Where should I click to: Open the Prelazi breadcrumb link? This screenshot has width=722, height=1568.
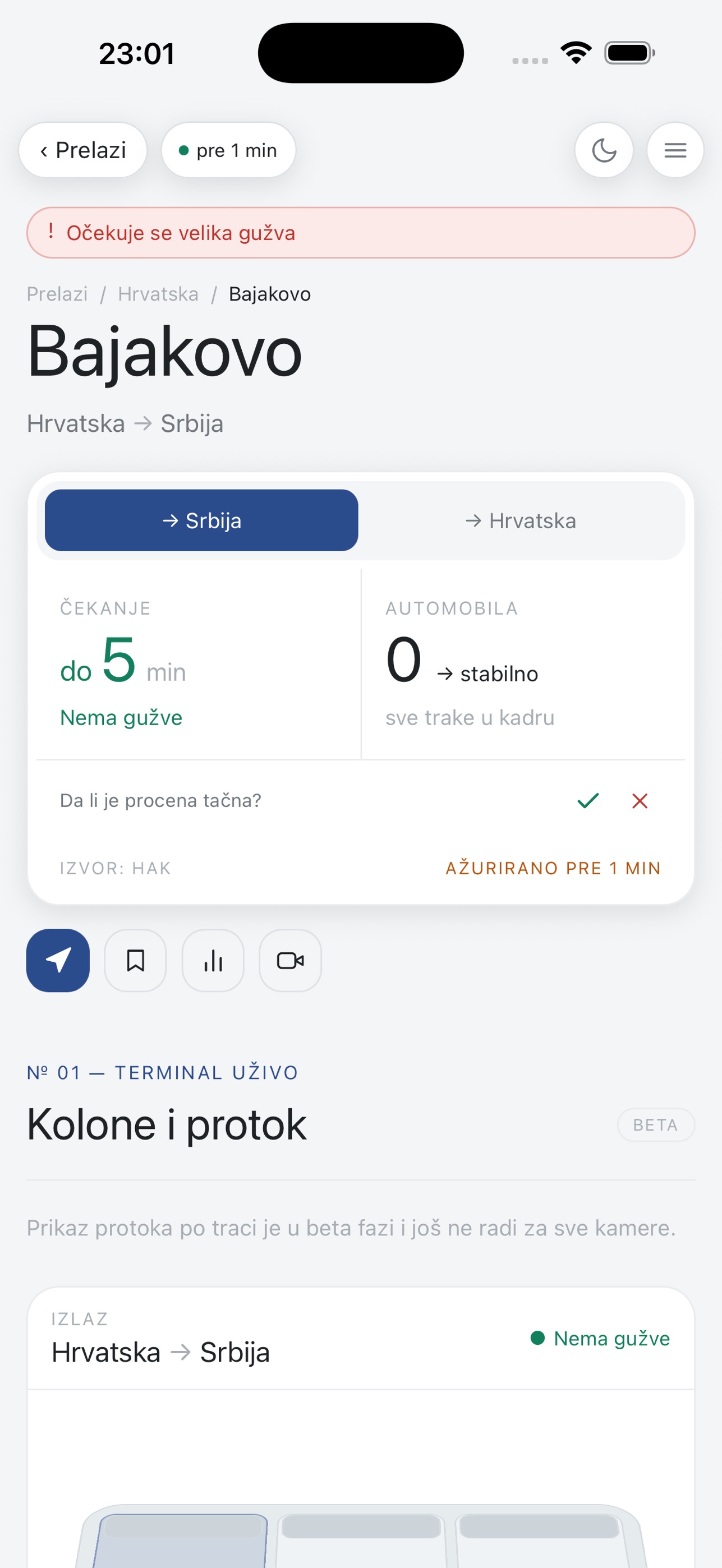[57, 294]
